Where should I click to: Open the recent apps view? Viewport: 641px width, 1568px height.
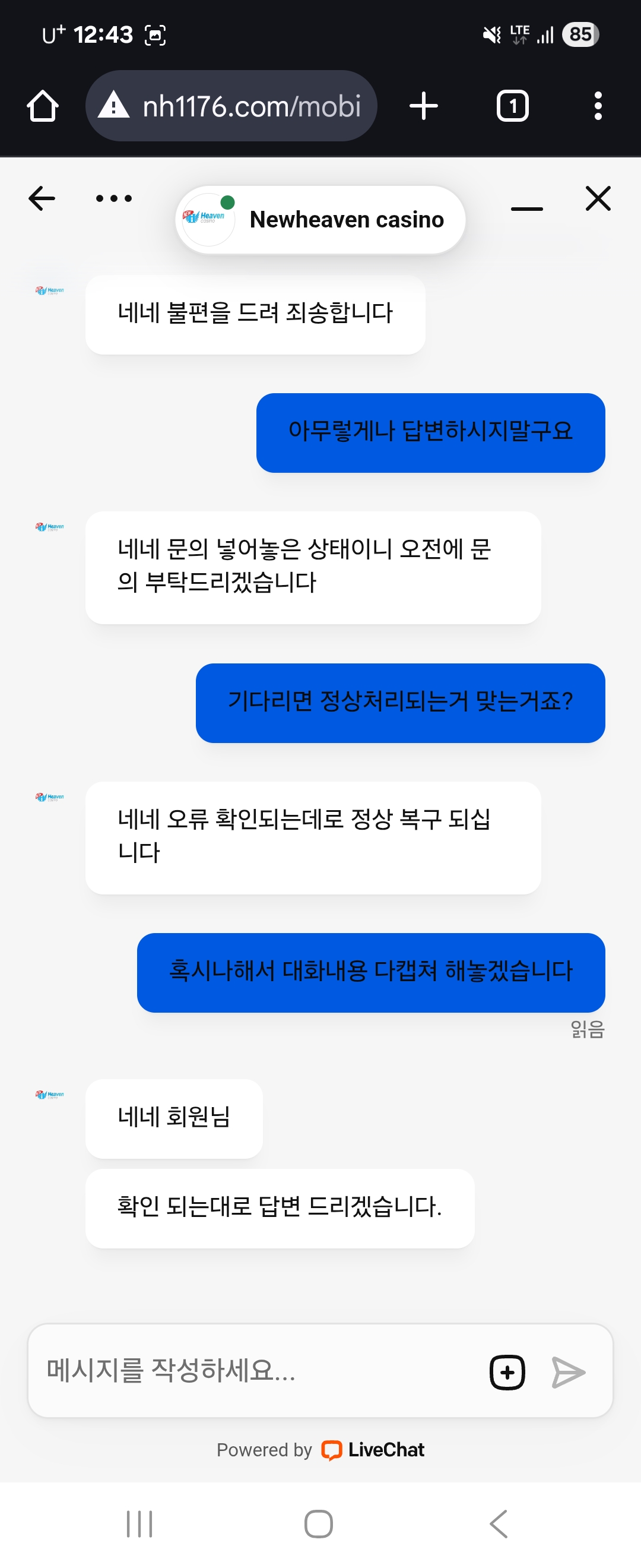(139, 1523)
